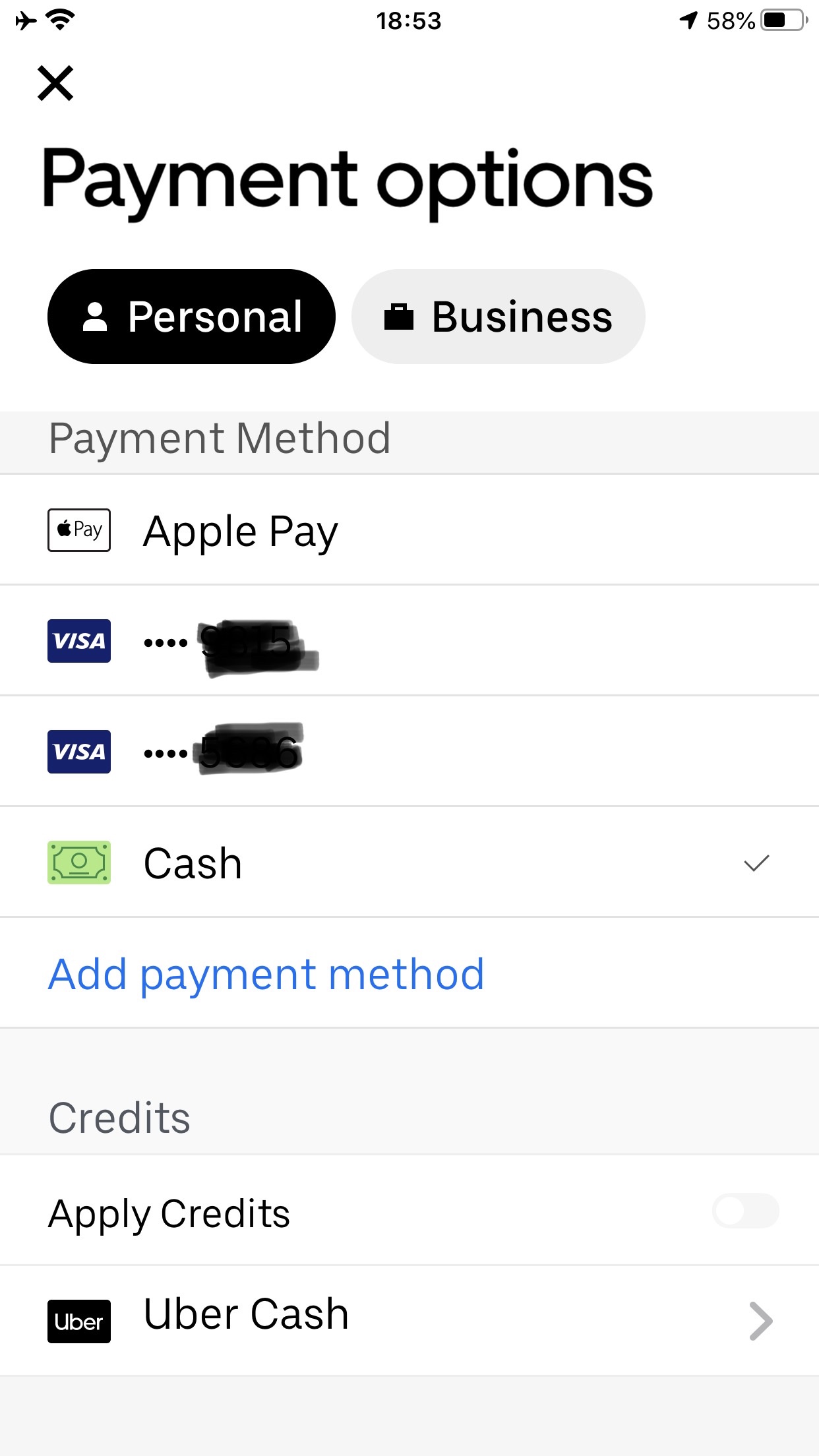This screenshot has height=1456, width=819.
Task: Add a new payment method
Action: (266, 974)
